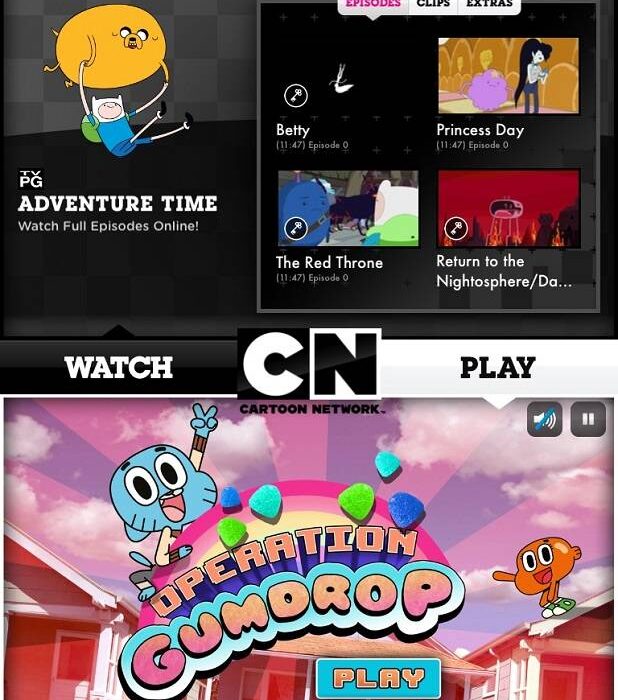Open the Princess Day episode
The width and height of the screenshot is (618, 700).
(x=508, y=78)
